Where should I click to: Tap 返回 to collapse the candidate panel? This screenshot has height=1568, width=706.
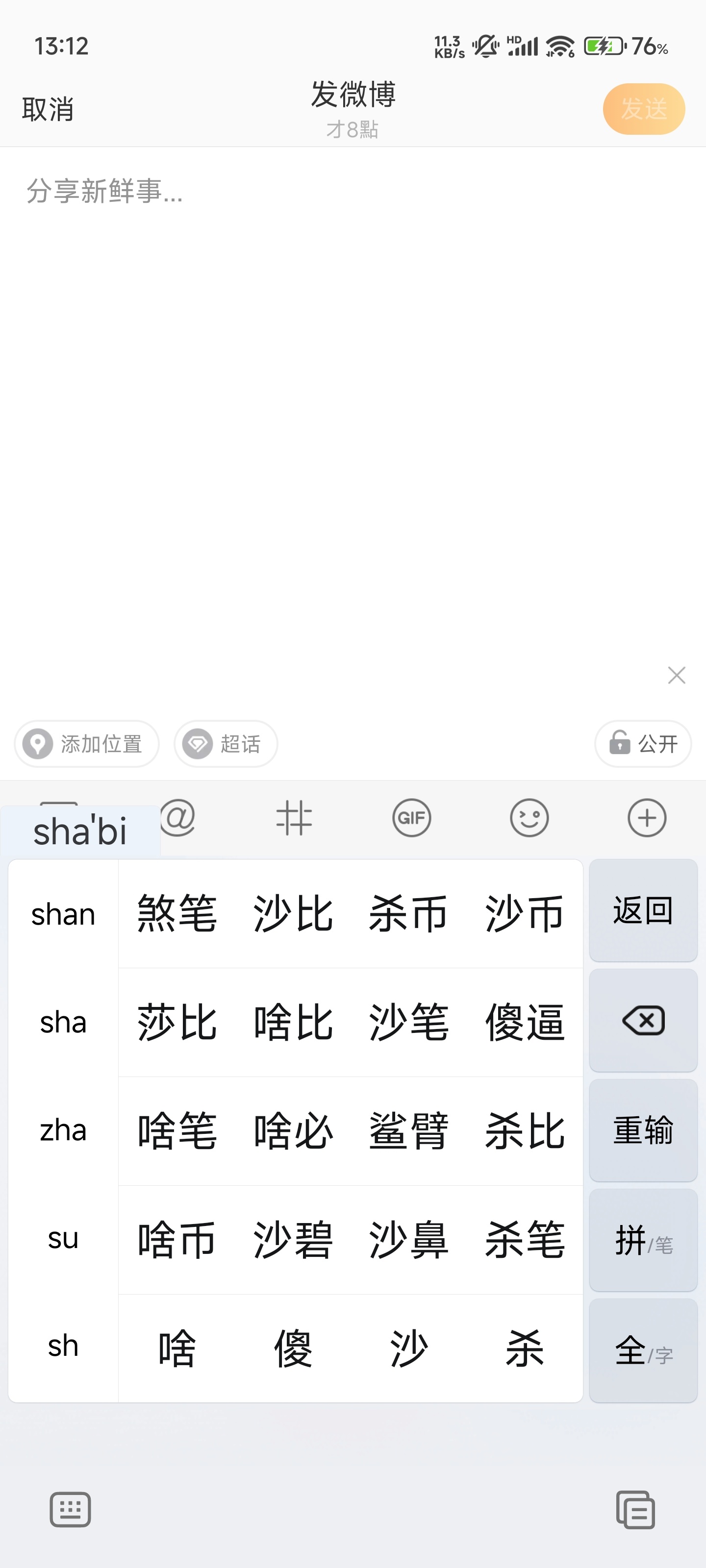(x=643, y=910)
